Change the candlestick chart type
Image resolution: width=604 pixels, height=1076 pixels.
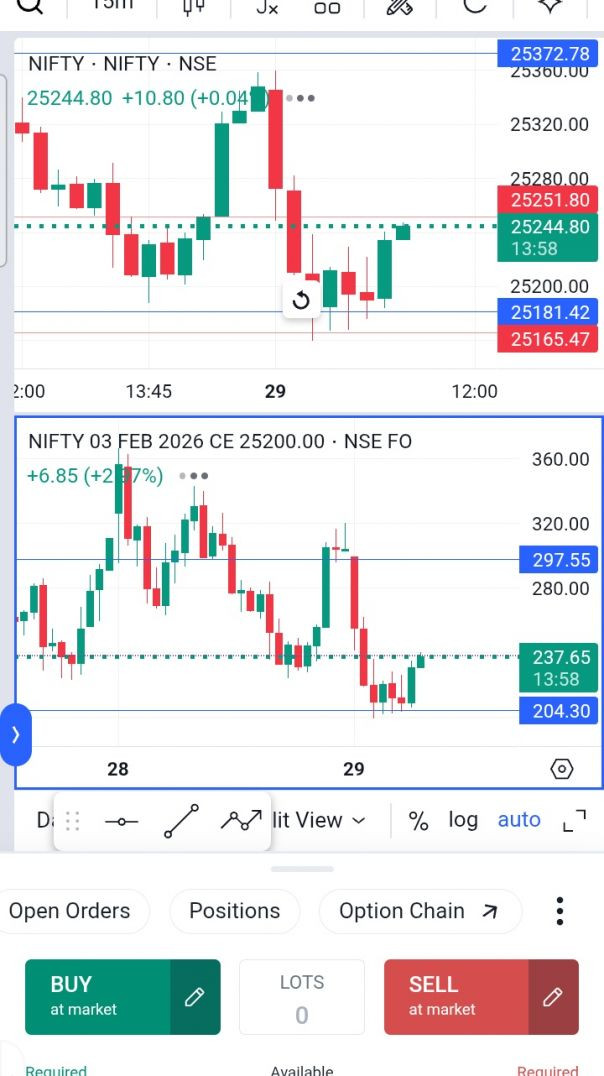(x=194, y=6)
